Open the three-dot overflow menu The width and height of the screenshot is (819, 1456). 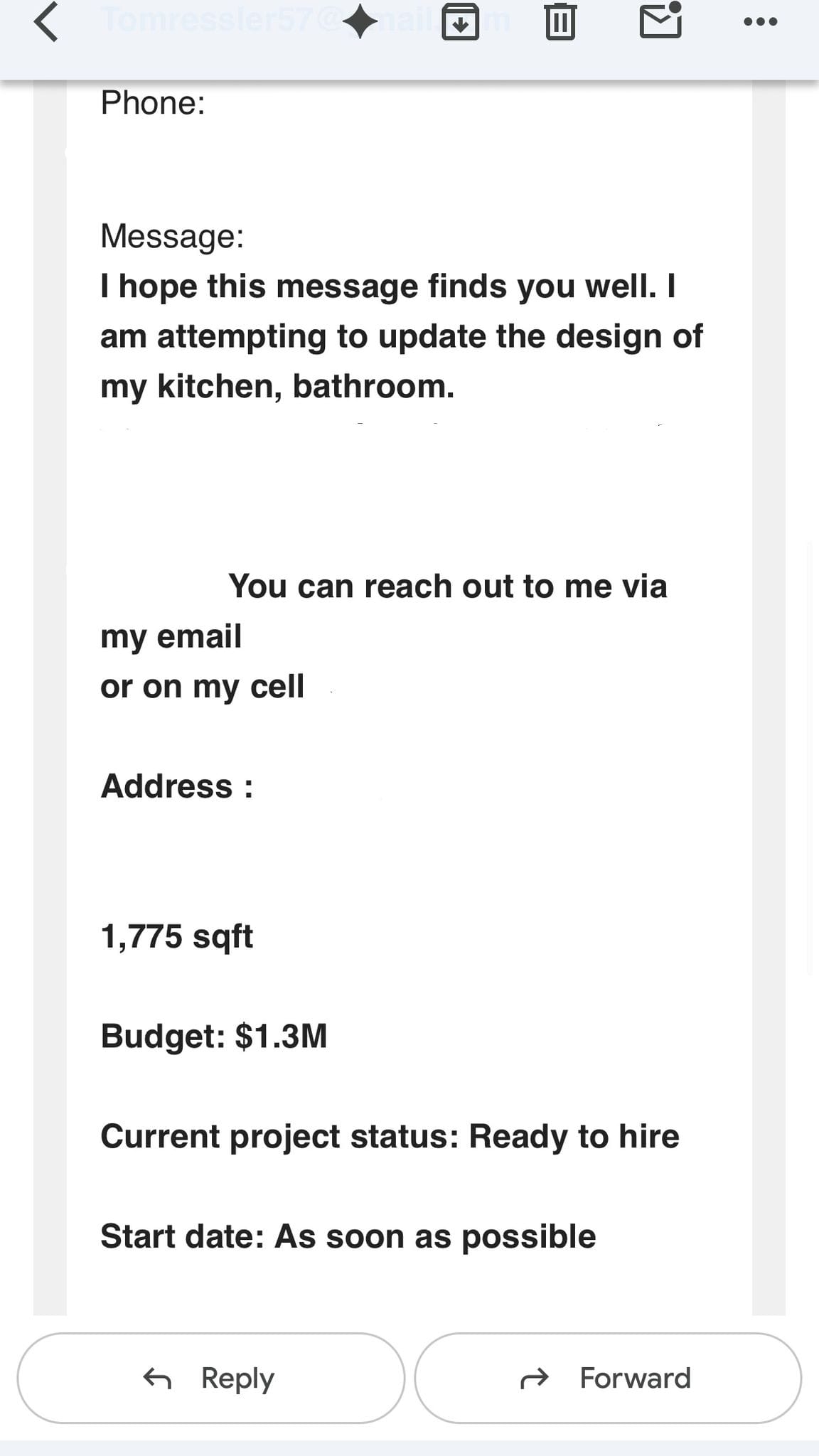pyautogui.click(x=760, y=22)
